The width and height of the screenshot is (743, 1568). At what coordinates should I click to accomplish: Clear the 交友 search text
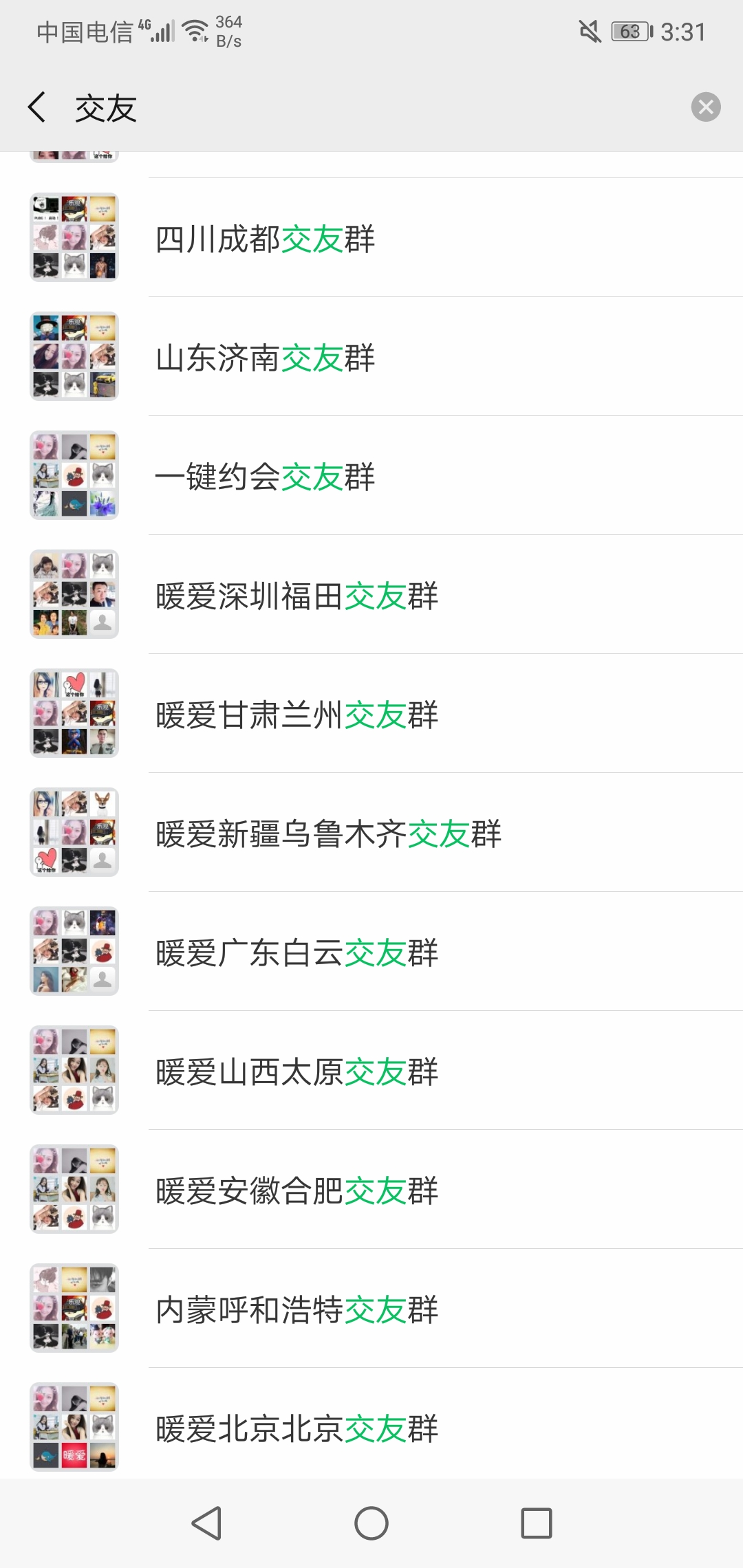pos(705,107)
